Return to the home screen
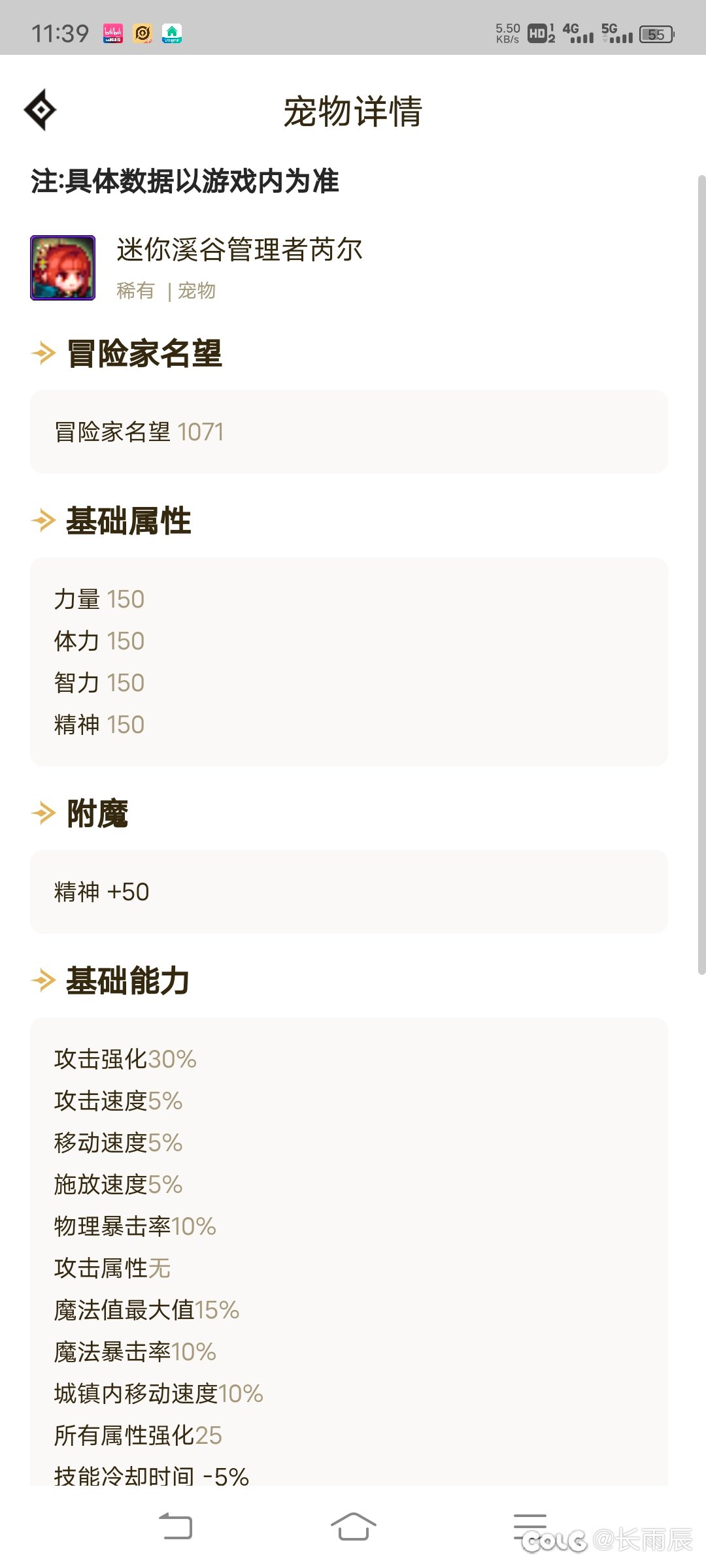Image resolution: width=706 pixels, height=1568 pixels. (x=353, y=1527)
